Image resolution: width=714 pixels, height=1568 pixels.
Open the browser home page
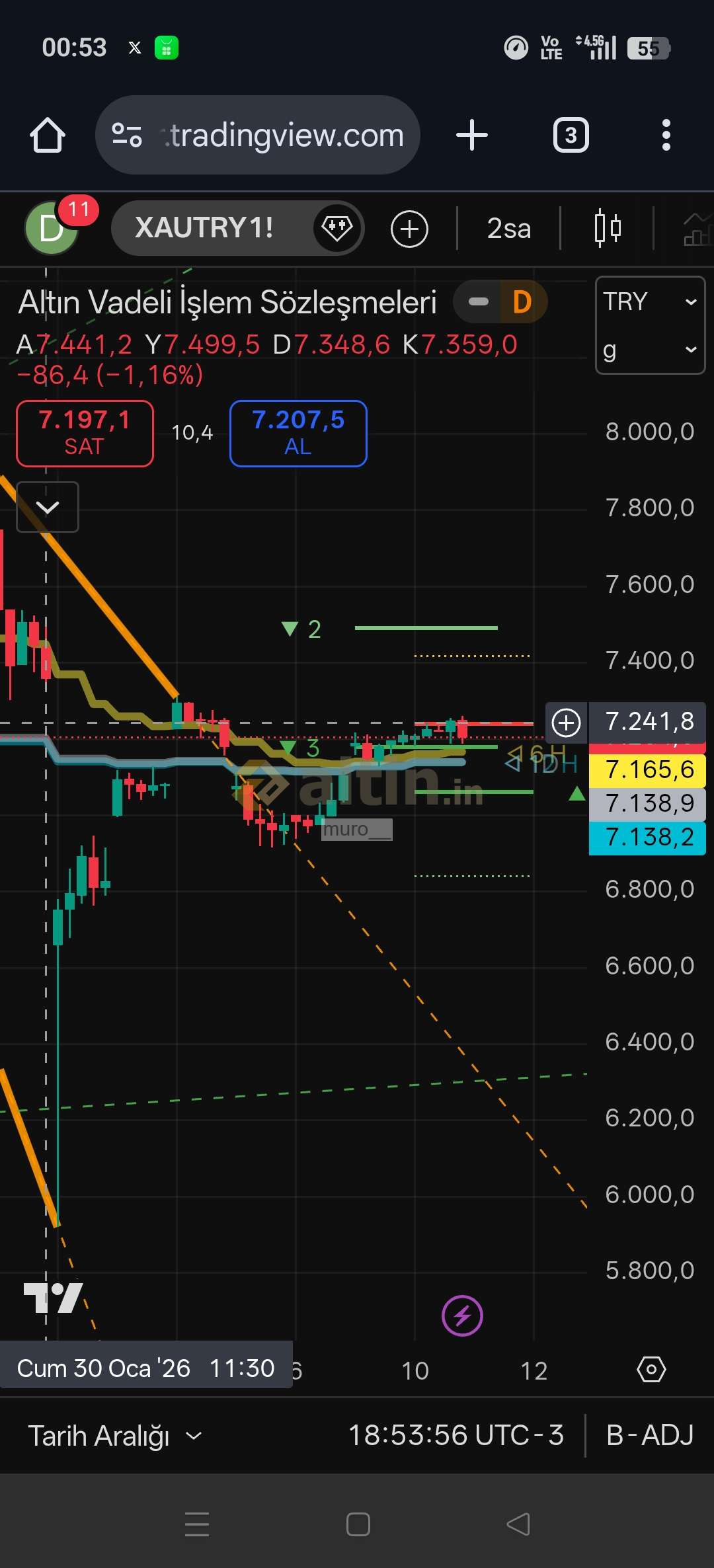tap(48, 136)
